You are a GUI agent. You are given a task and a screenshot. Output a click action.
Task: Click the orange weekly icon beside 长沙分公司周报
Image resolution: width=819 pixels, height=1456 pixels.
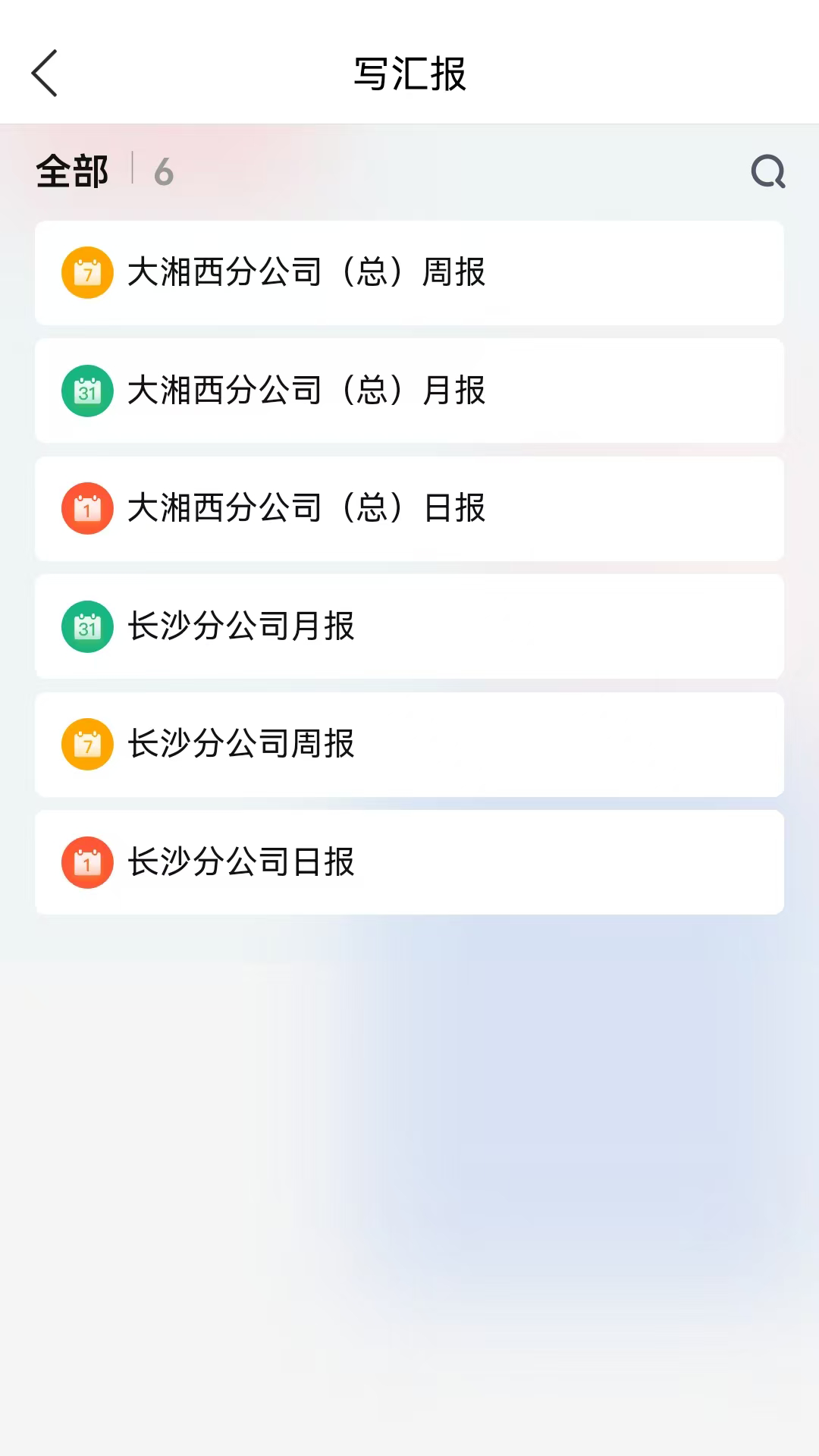point(87,745)
